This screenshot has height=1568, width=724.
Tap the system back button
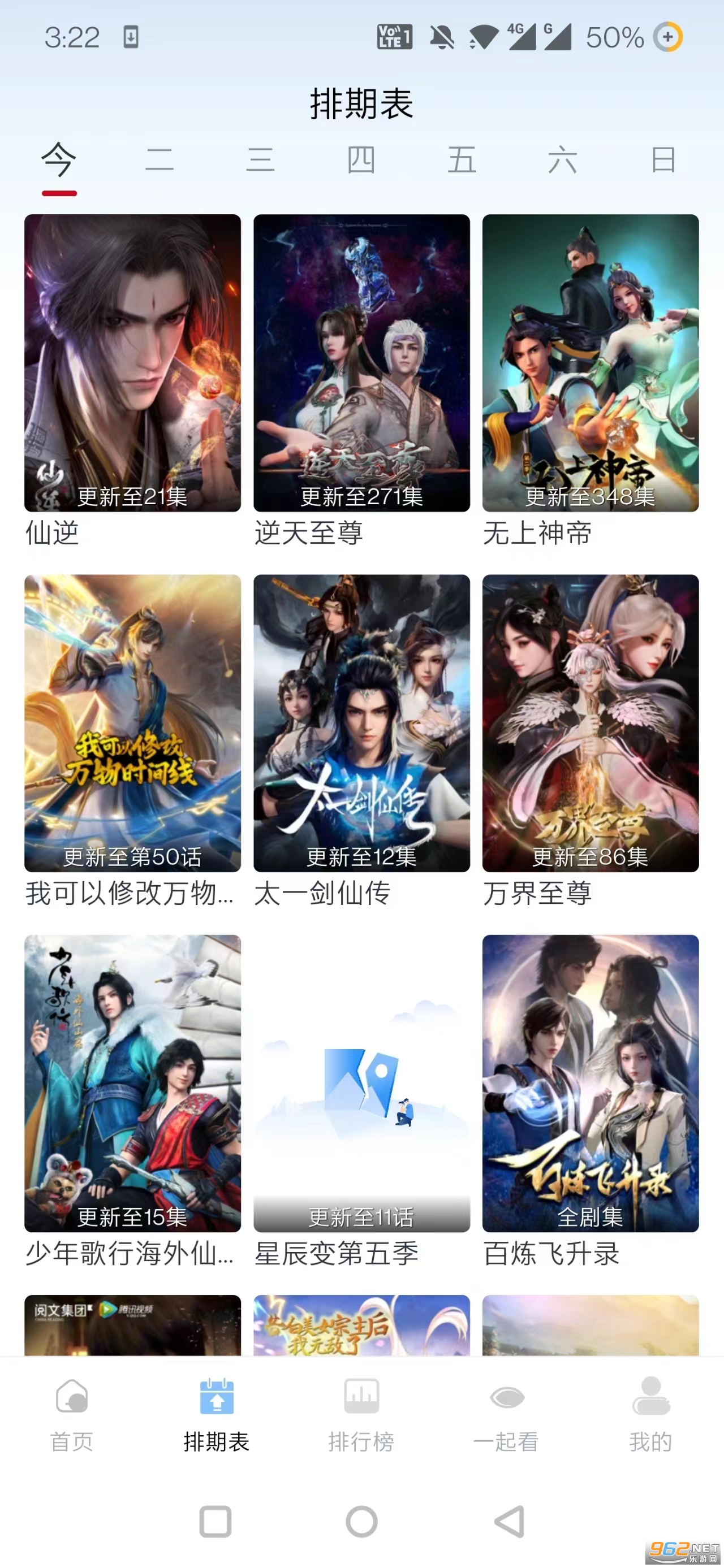(509, 1521)
